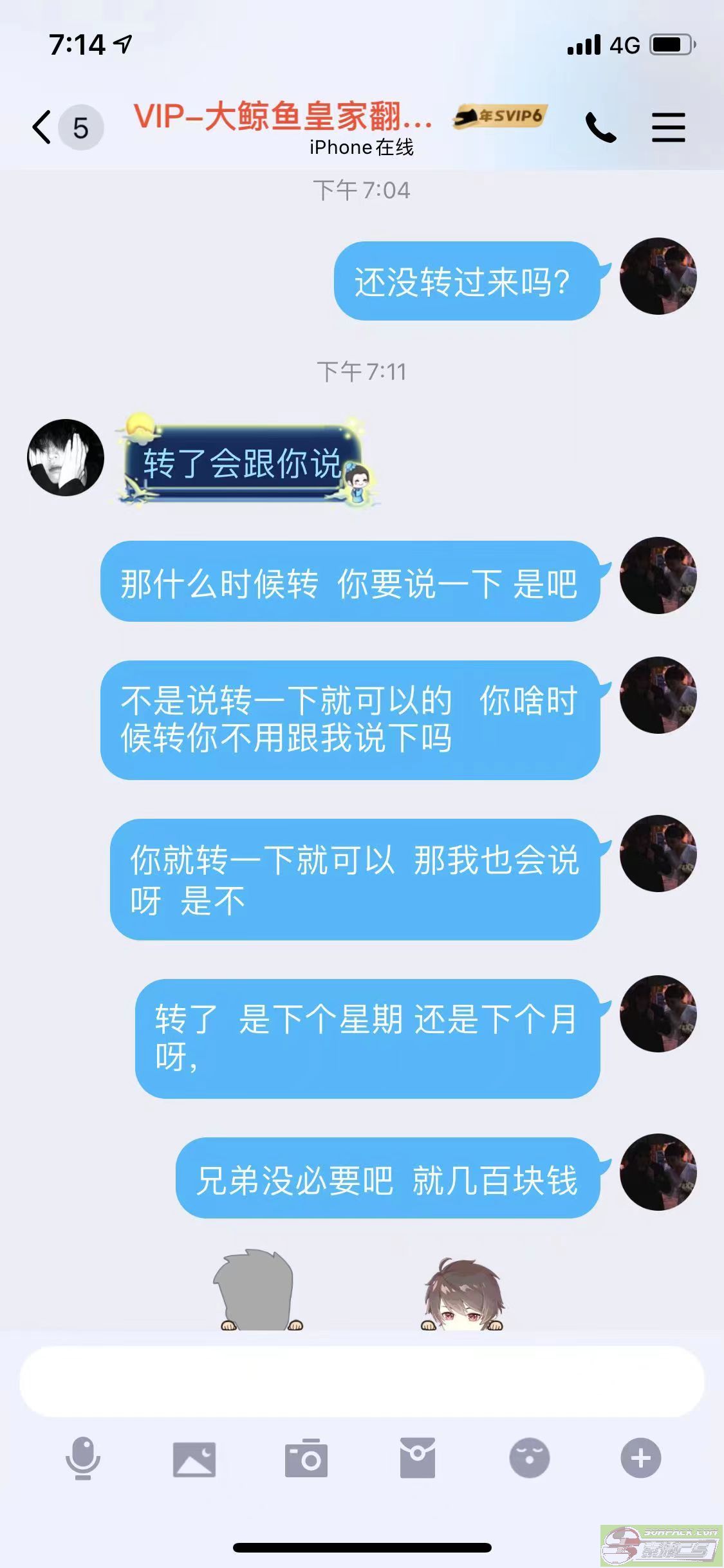
Task: Open the photo gallery picker
Action: pos(194,1458)
